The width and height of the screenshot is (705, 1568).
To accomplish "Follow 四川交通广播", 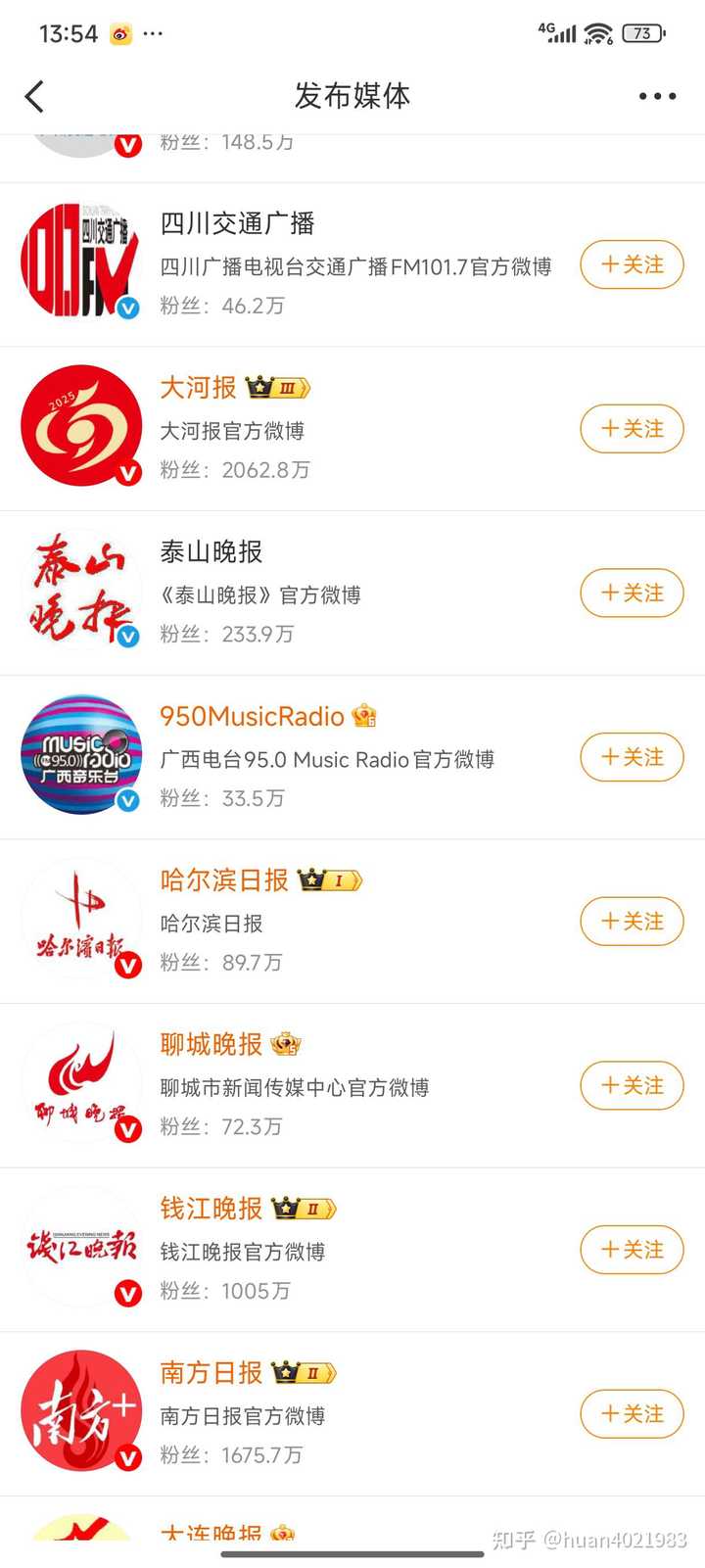I will point(632,264).
